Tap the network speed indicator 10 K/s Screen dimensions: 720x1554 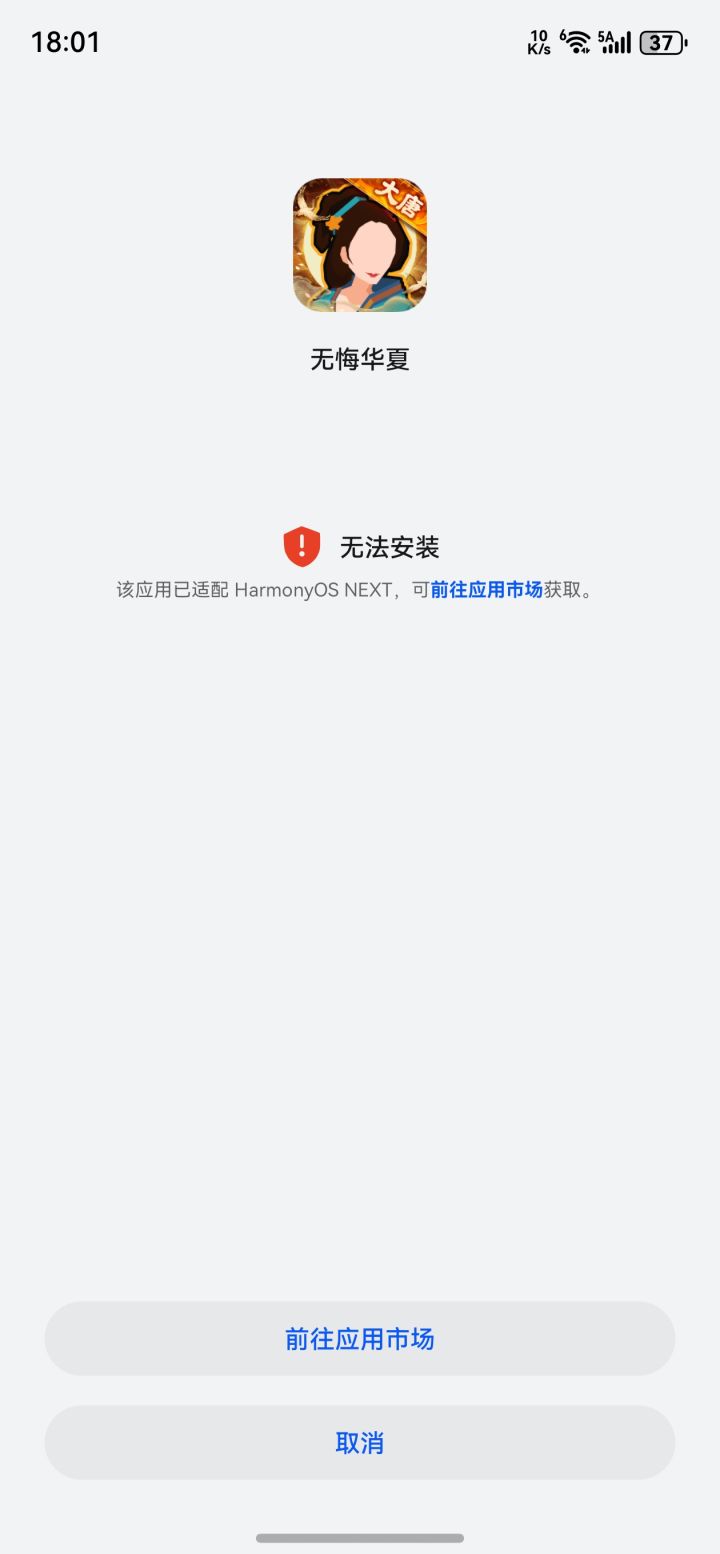539,42
